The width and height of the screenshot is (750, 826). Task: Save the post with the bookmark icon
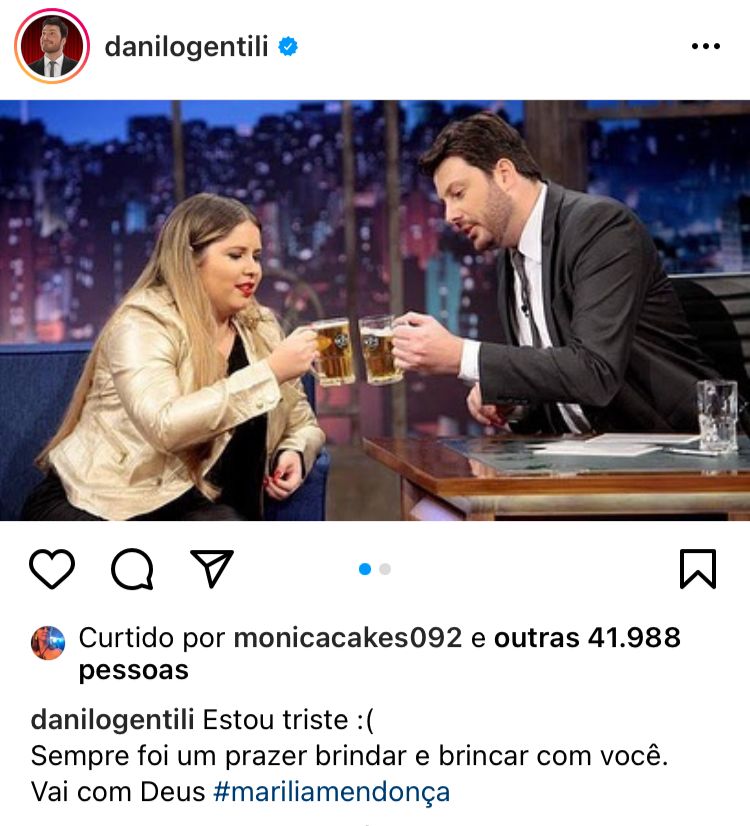[x=697, y=569]
